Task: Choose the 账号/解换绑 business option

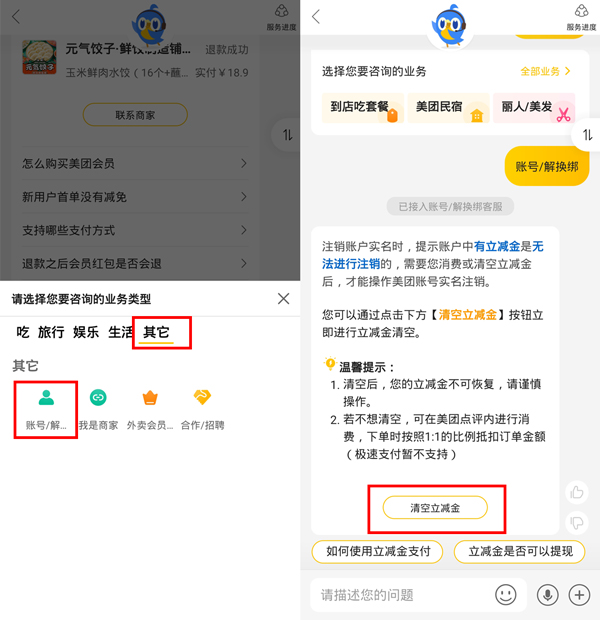Action: tap(46, 409)
